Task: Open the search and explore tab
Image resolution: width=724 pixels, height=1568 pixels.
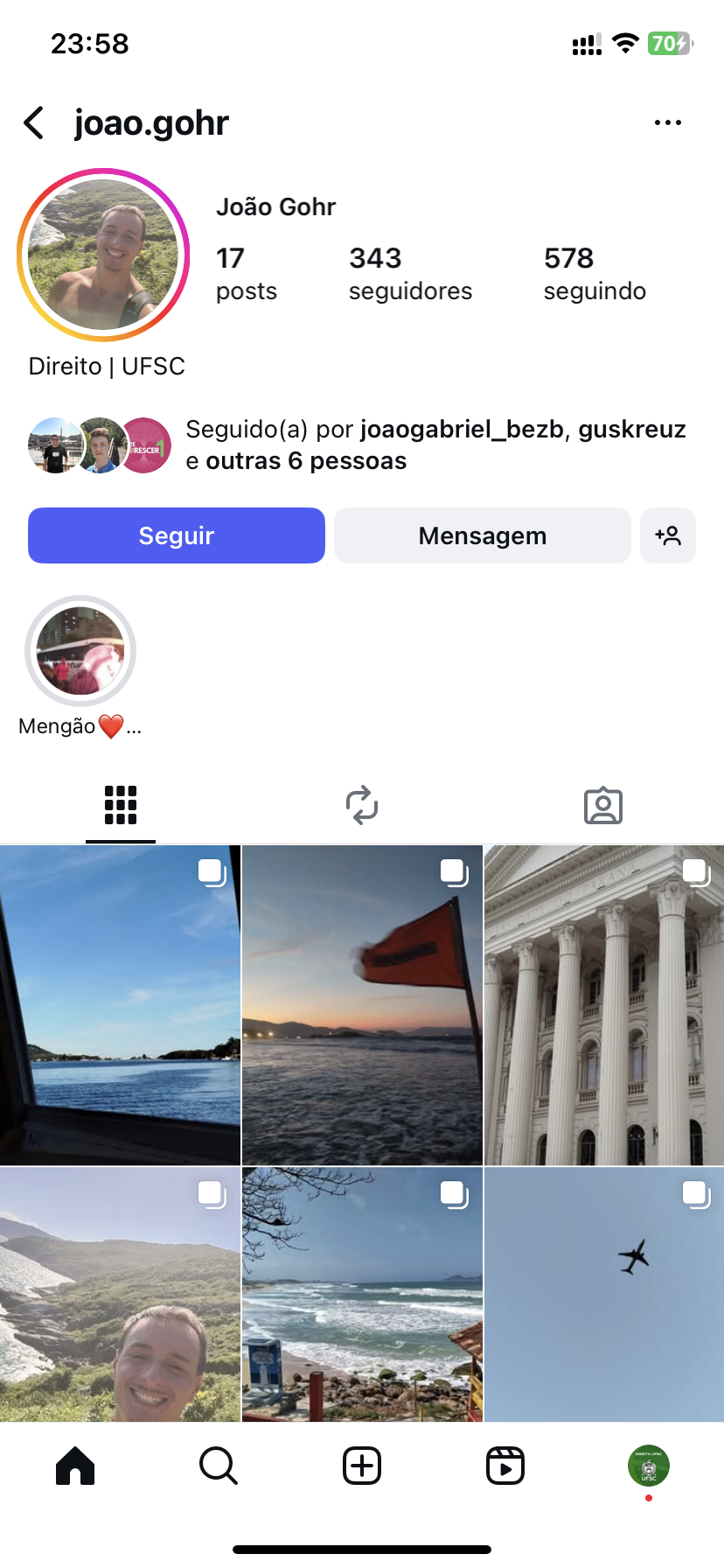Action: [219, 1466]
